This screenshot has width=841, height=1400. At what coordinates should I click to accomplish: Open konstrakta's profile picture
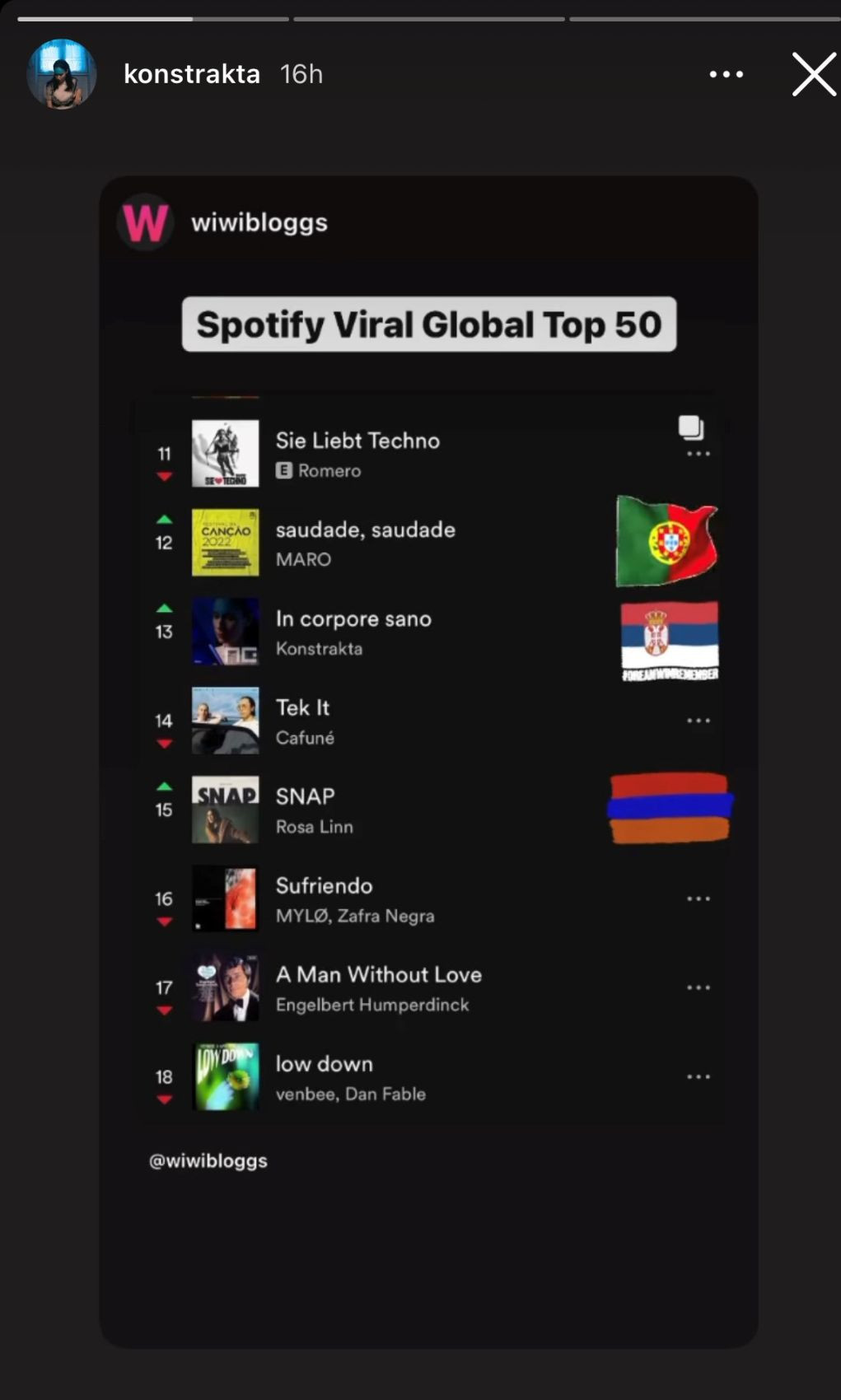pos(61,74)
